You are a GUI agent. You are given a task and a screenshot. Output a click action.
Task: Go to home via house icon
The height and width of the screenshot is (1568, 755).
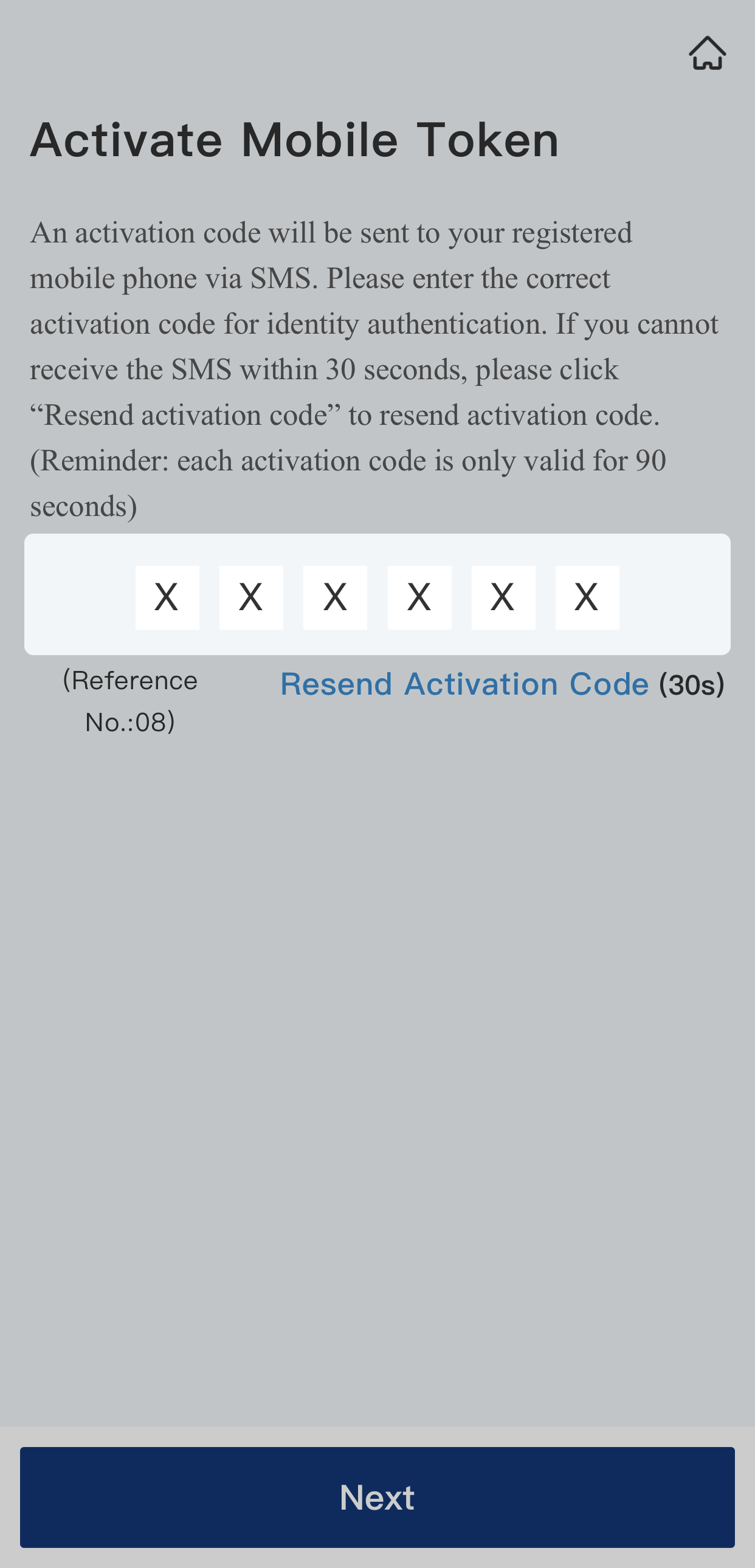coord(707,53)
